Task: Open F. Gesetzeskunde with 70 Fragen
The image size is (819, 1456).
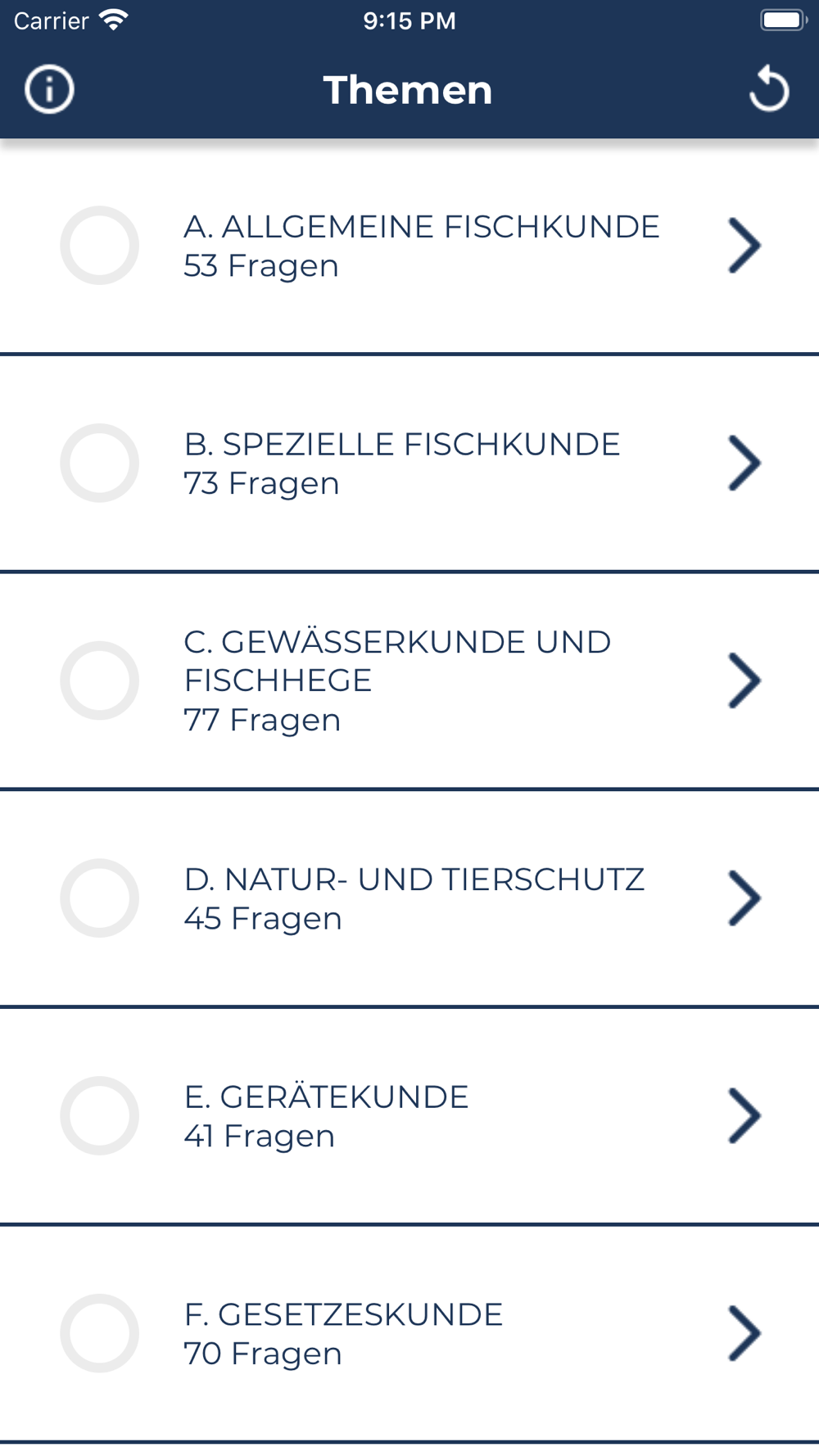Action: point(409,1333)
